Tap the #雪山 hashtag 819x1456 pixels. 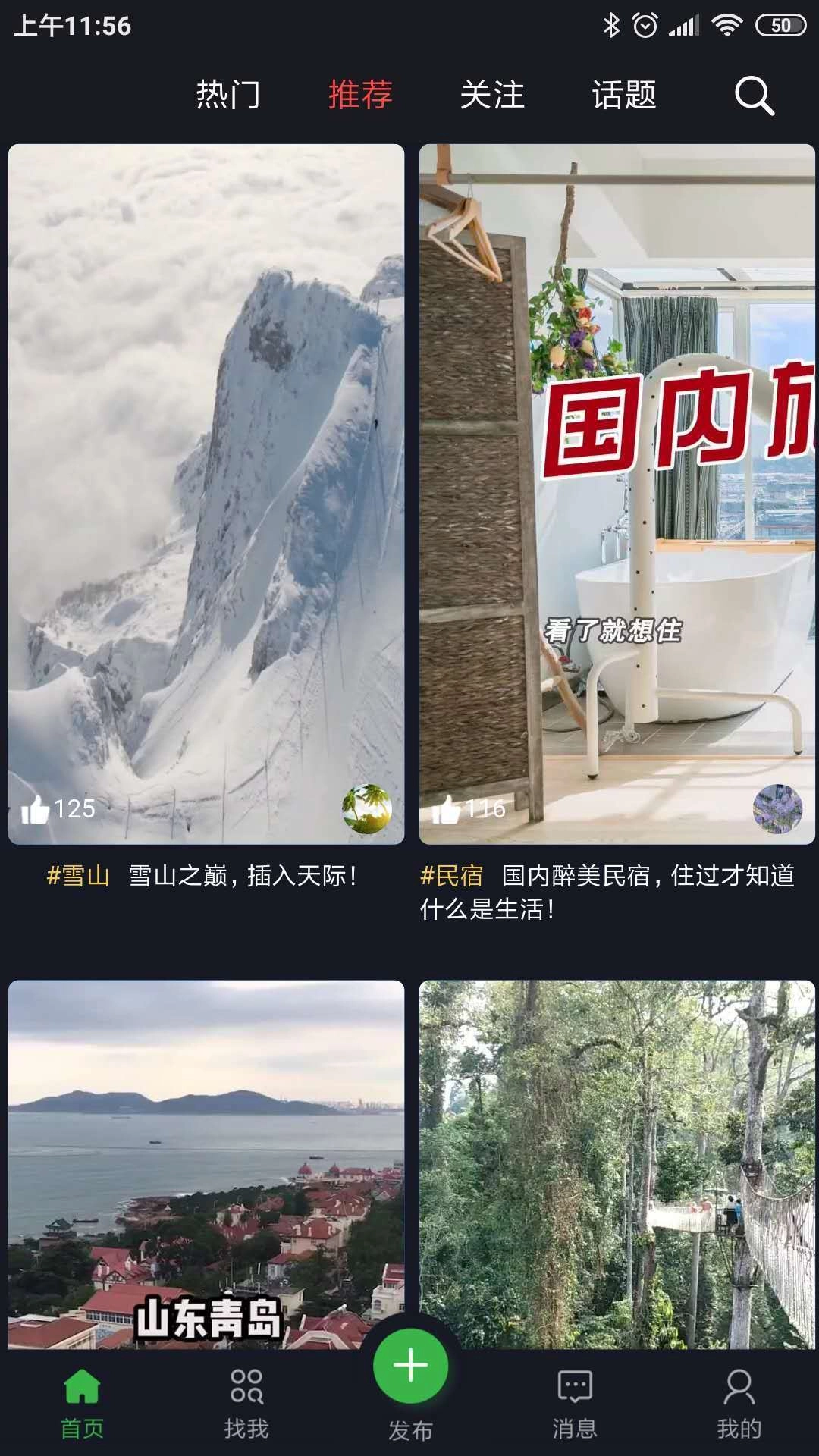[78, 877]
